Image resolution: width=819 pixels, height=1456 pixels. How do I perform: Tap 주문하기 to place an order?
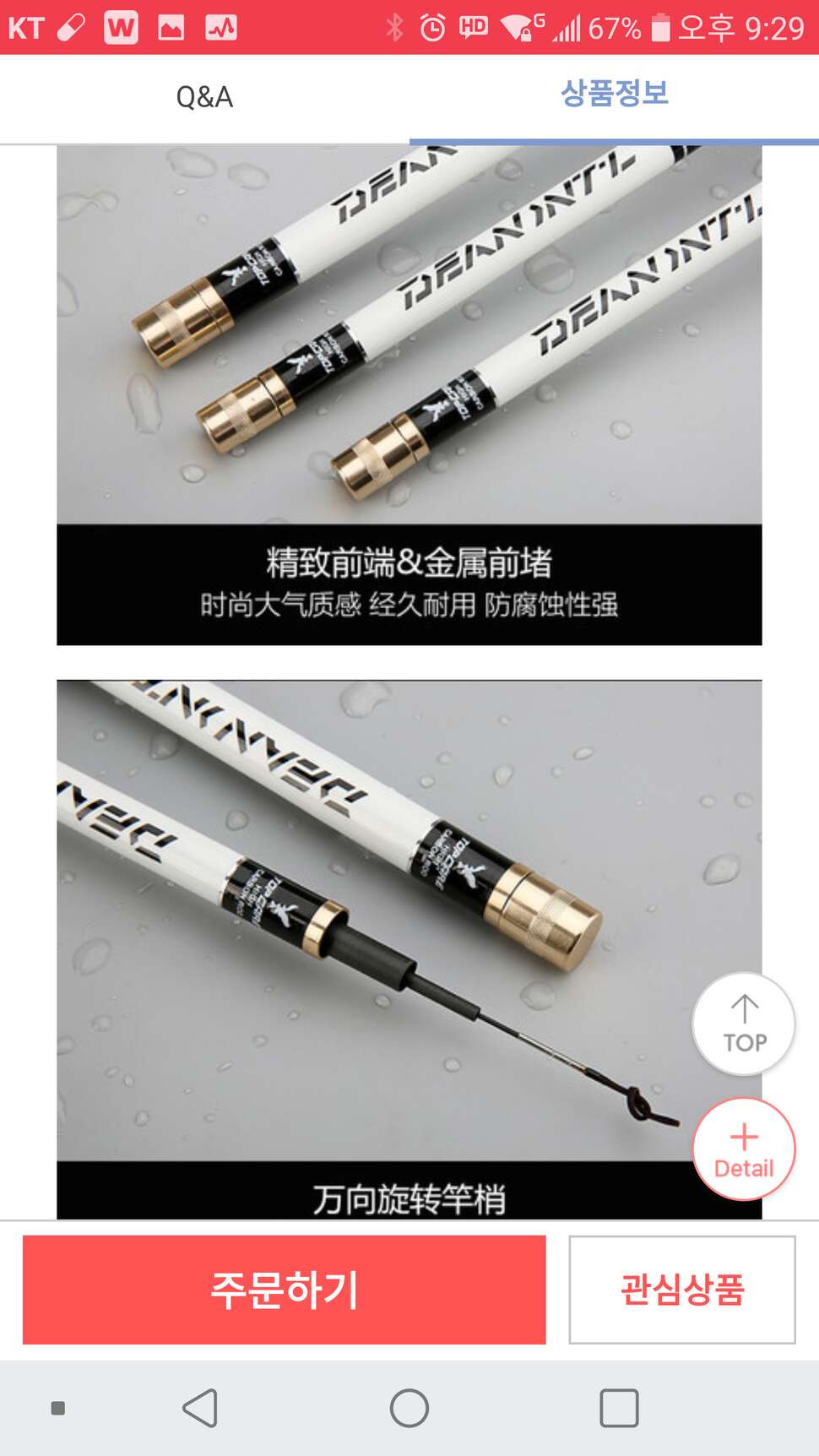click(x=285, y=1290)
